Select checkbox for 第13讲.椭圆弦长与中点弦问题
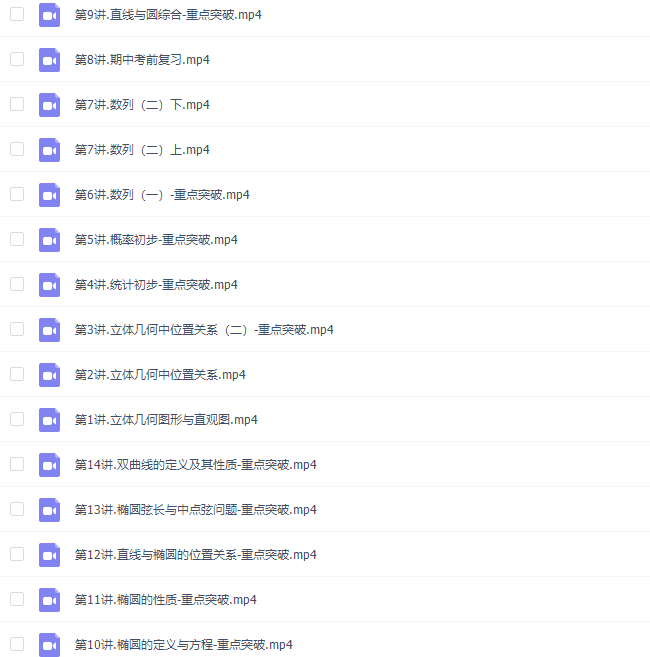The width and height of the screenshot is (650, 657). [17, 509]
